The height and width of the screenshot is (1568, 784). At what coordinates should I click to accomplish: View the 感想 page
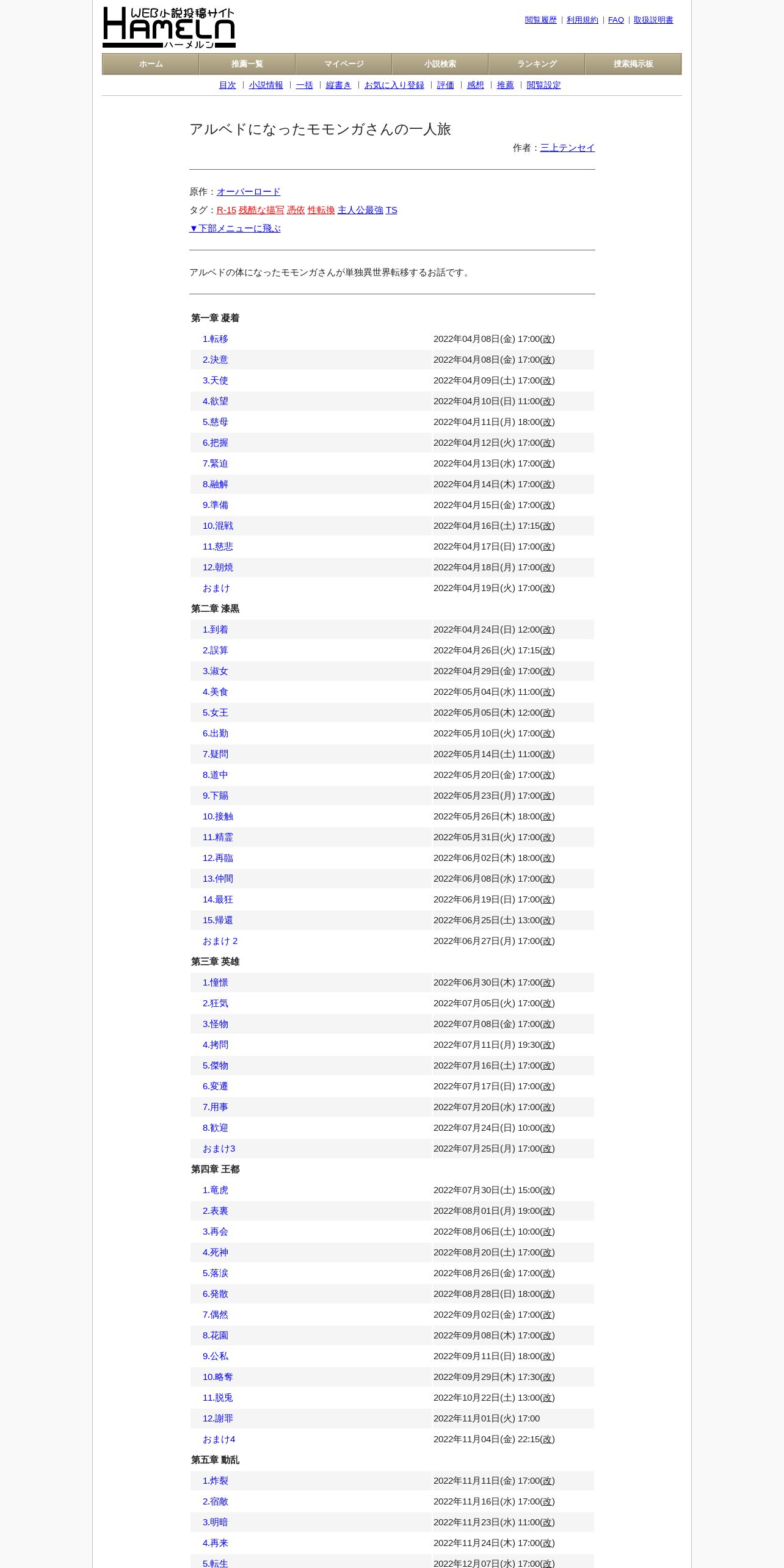click(476, 85)
